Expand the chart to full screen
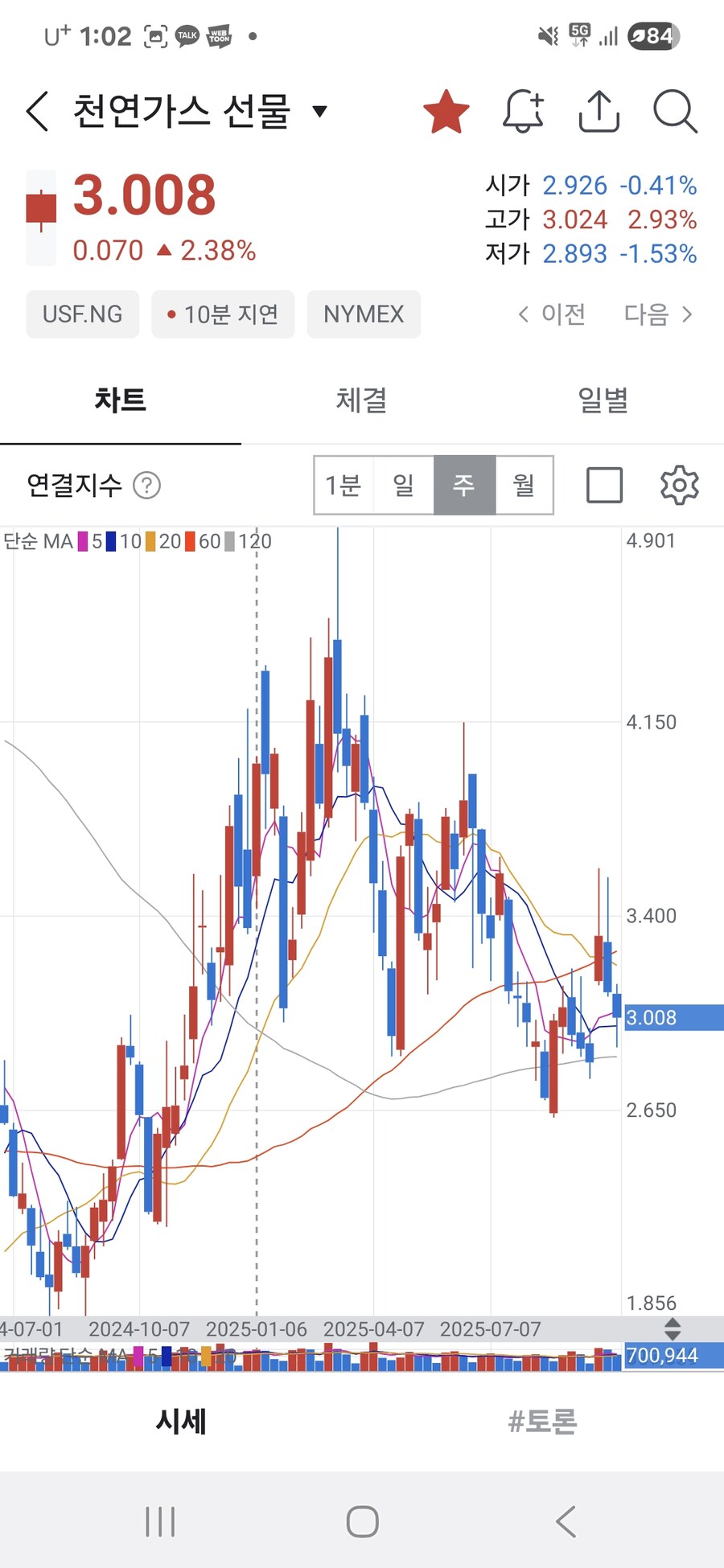 click(604, 485)
